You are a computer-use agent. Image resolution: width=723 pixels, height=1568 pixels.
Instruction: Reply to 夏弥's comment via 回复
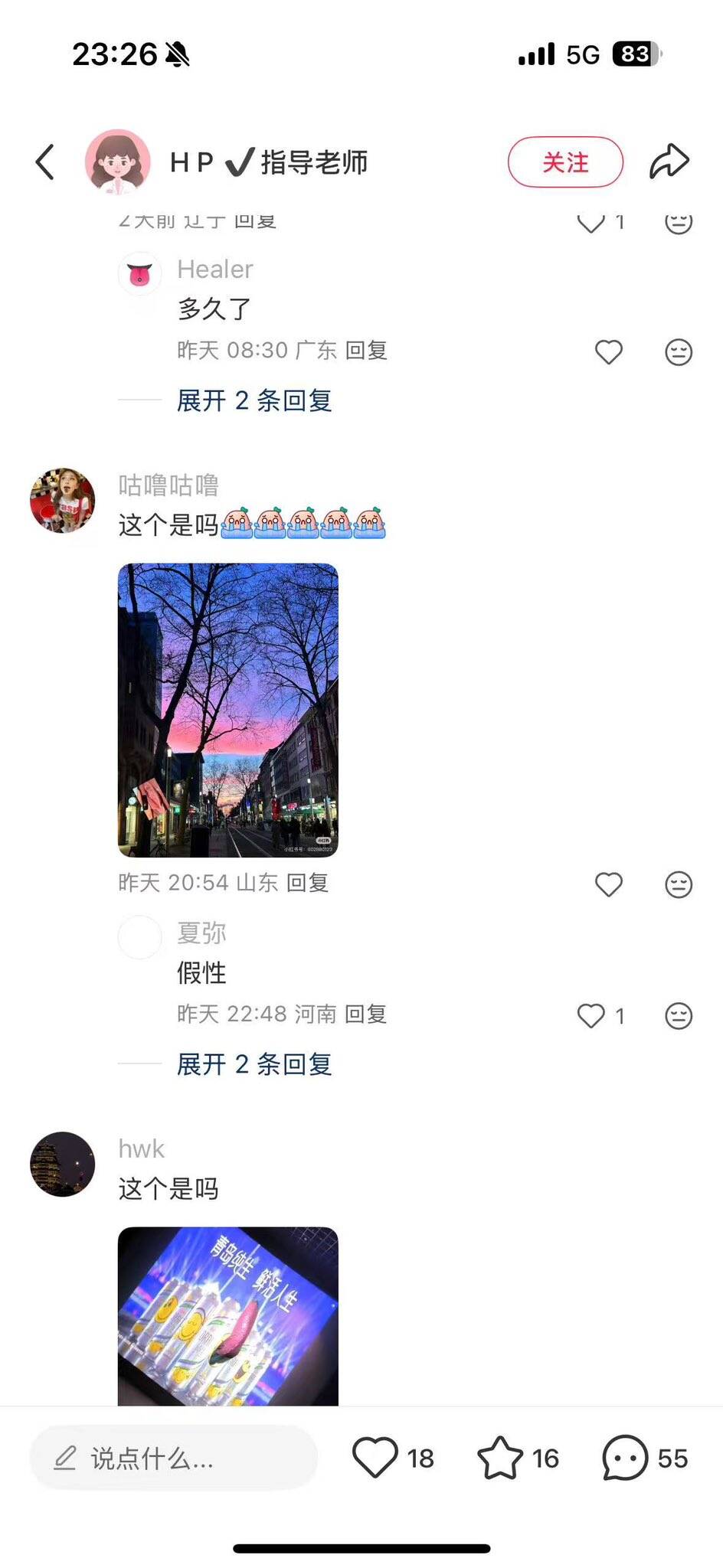365,1014
